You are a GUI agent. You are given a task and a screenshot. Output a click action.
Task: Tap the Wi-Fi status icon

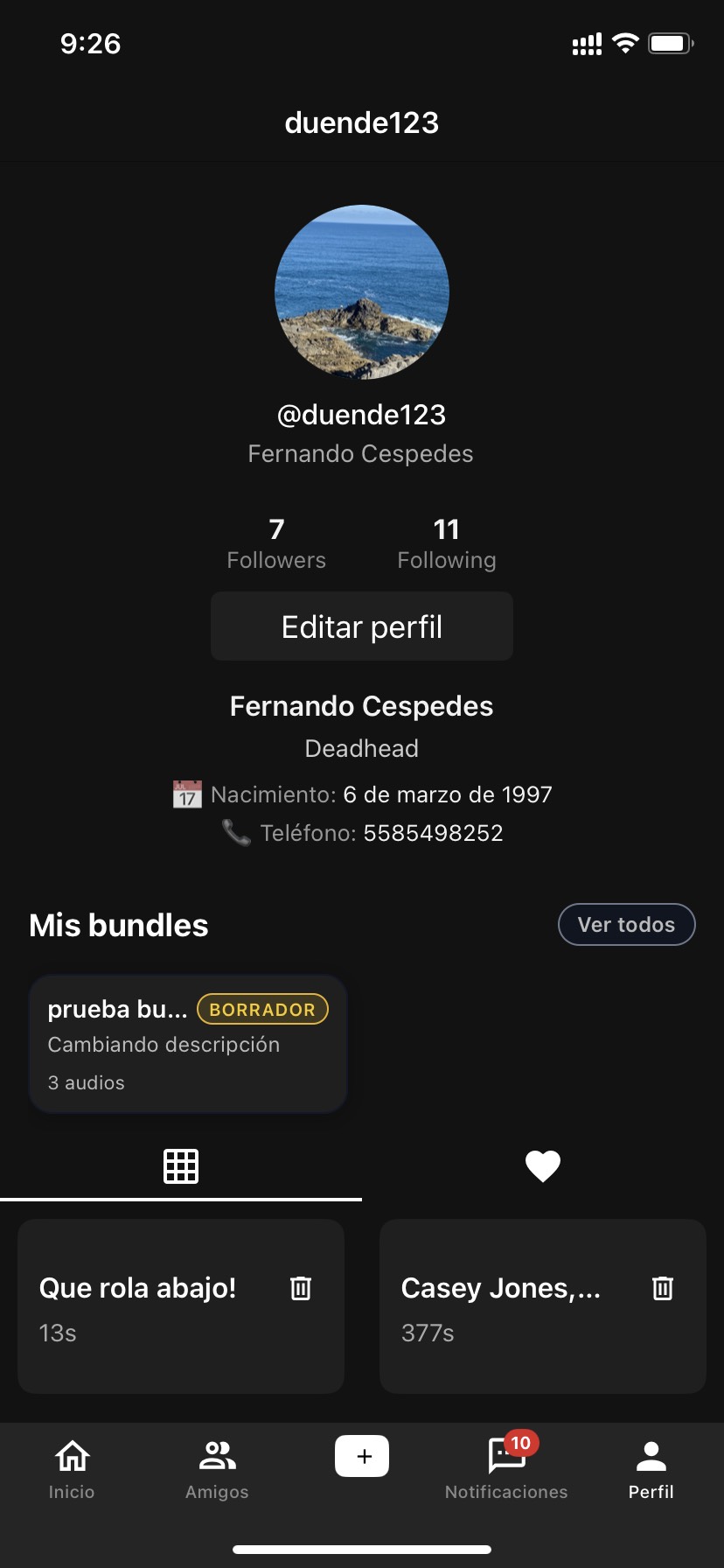point(624,43)
